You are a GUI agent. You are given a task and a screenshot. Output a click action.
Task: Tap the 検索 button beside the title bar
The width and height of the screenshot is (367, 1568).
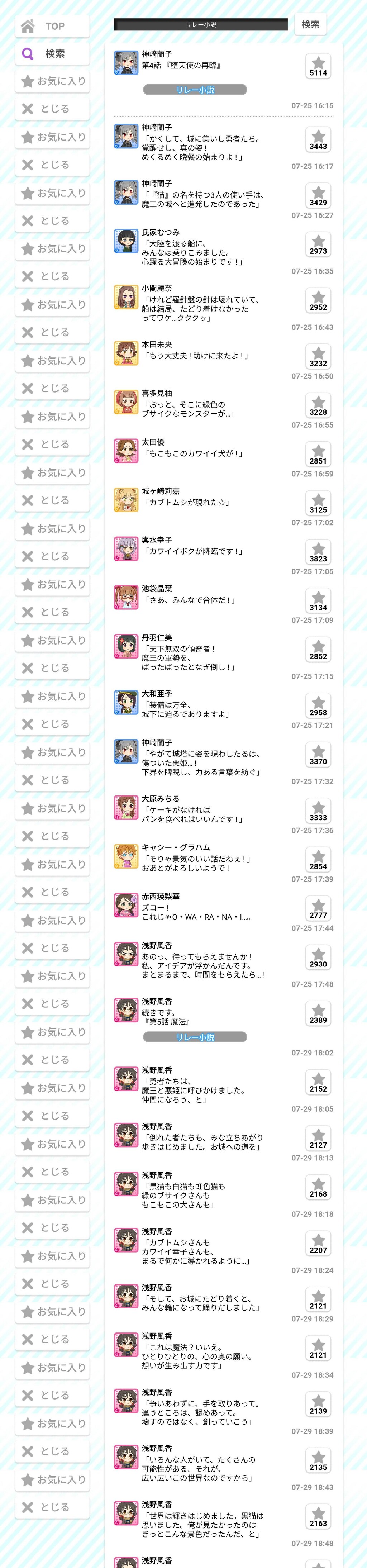coord(310,24)
